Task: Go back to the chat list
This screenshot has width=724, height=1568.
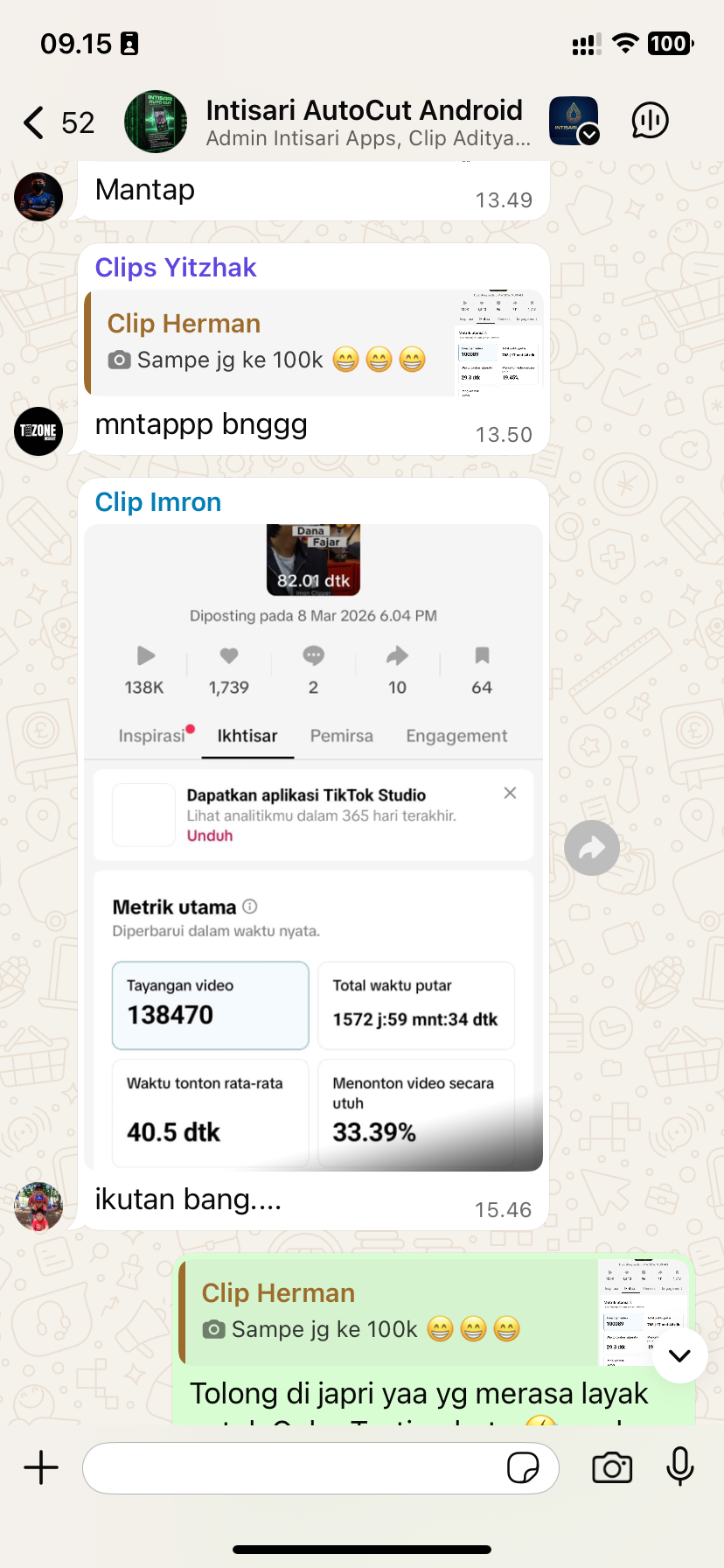Action: tap(35, 123)
